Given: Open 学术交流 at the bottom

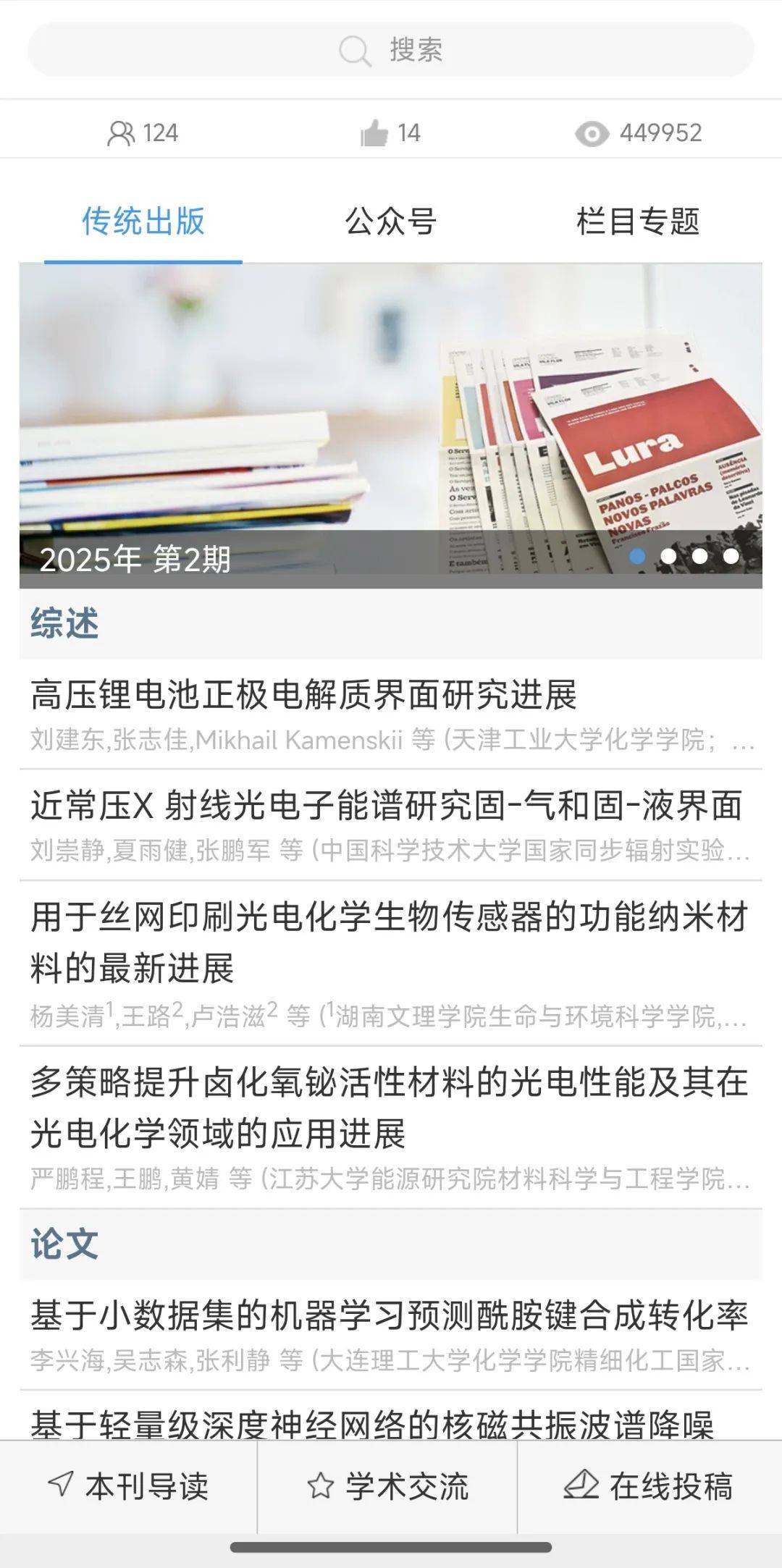Looking at the screenshot, I should 388,1486.
